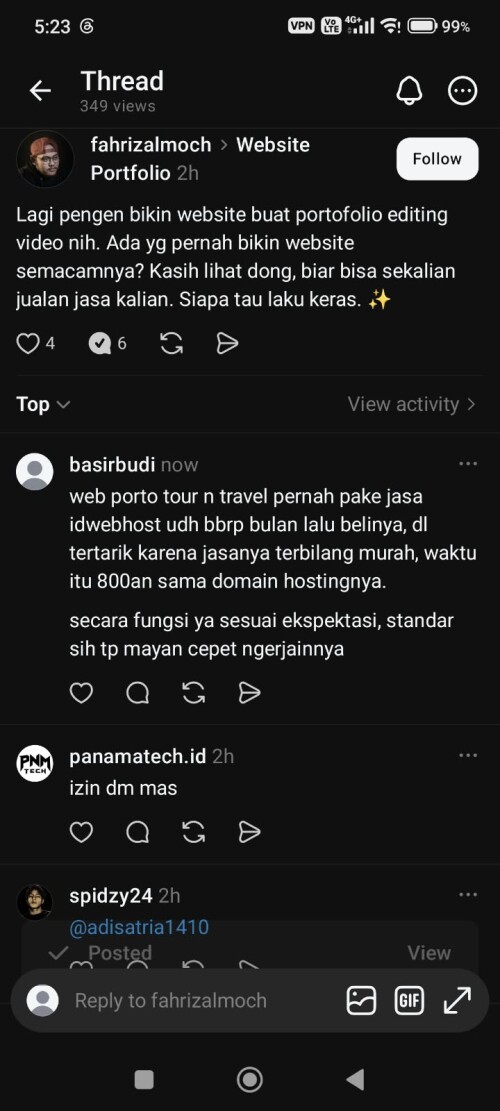
Task: Go back using the top arrow
Action: tap(40, 91)
